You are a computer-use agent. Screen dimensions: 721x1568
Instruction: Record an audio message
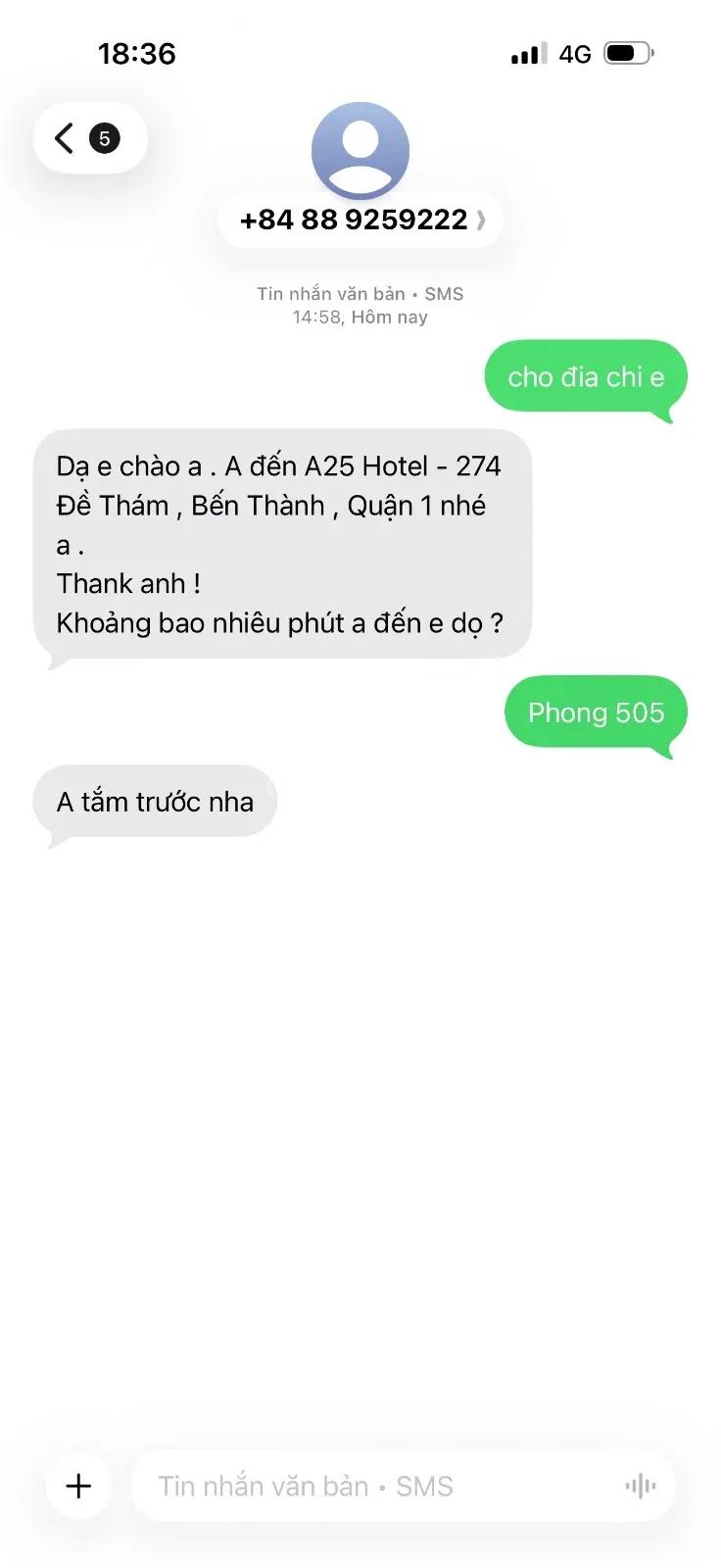(641, 1487)
